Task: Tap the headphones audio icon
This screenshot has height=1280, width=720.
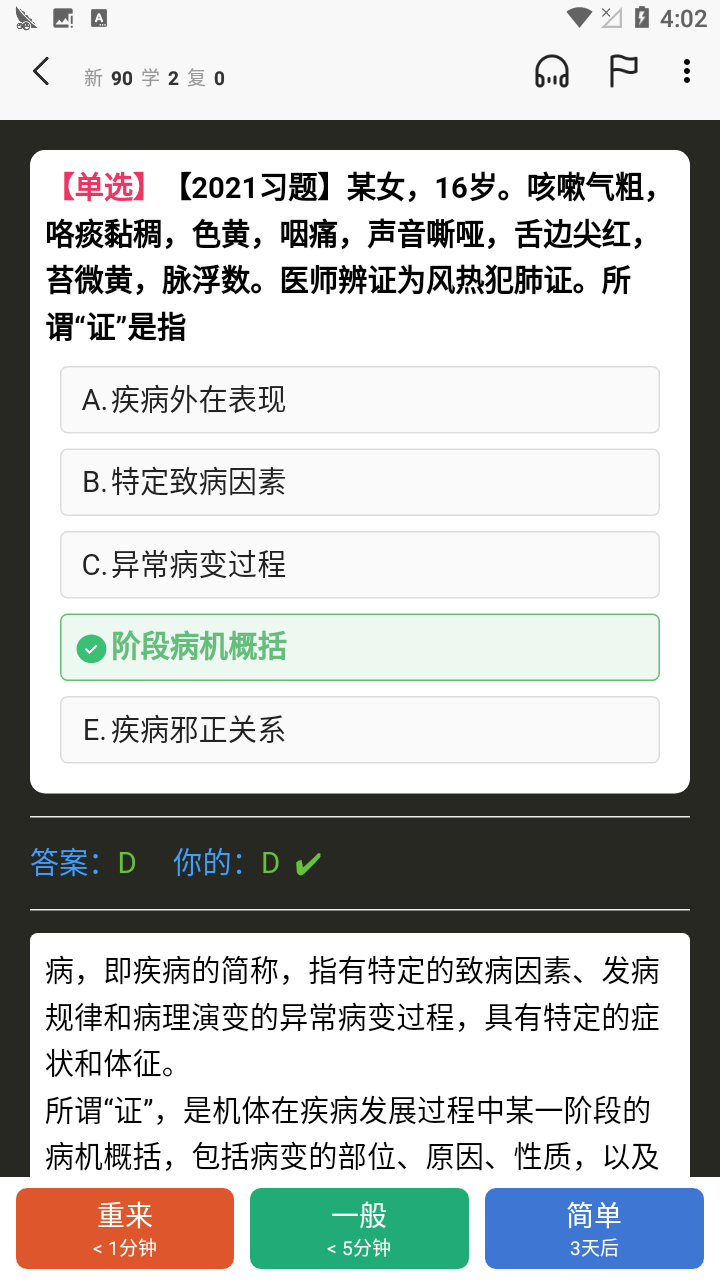Action: tap(552, 72)
